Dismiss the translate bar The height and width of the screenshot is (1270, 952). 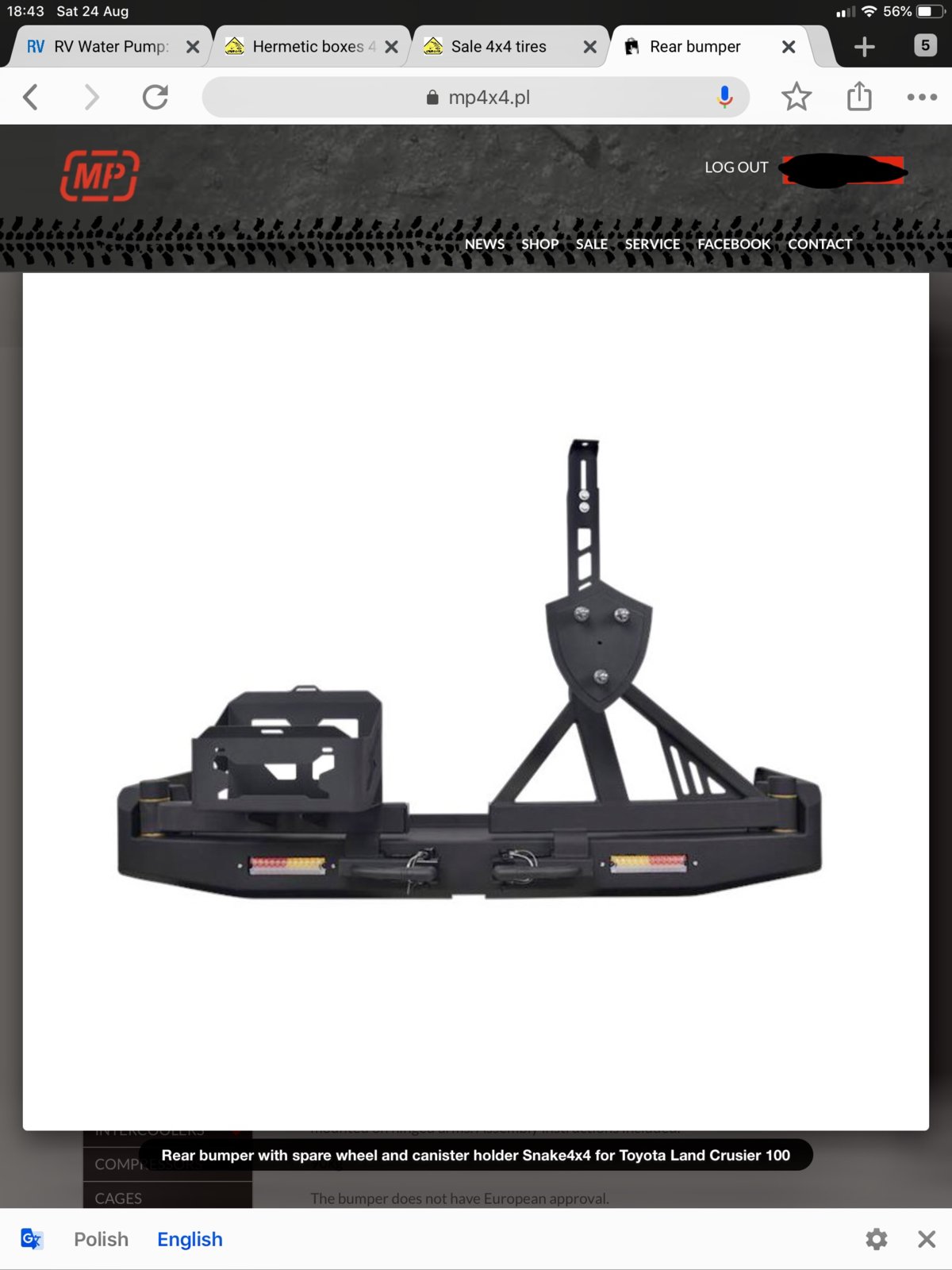point(926,1239)
